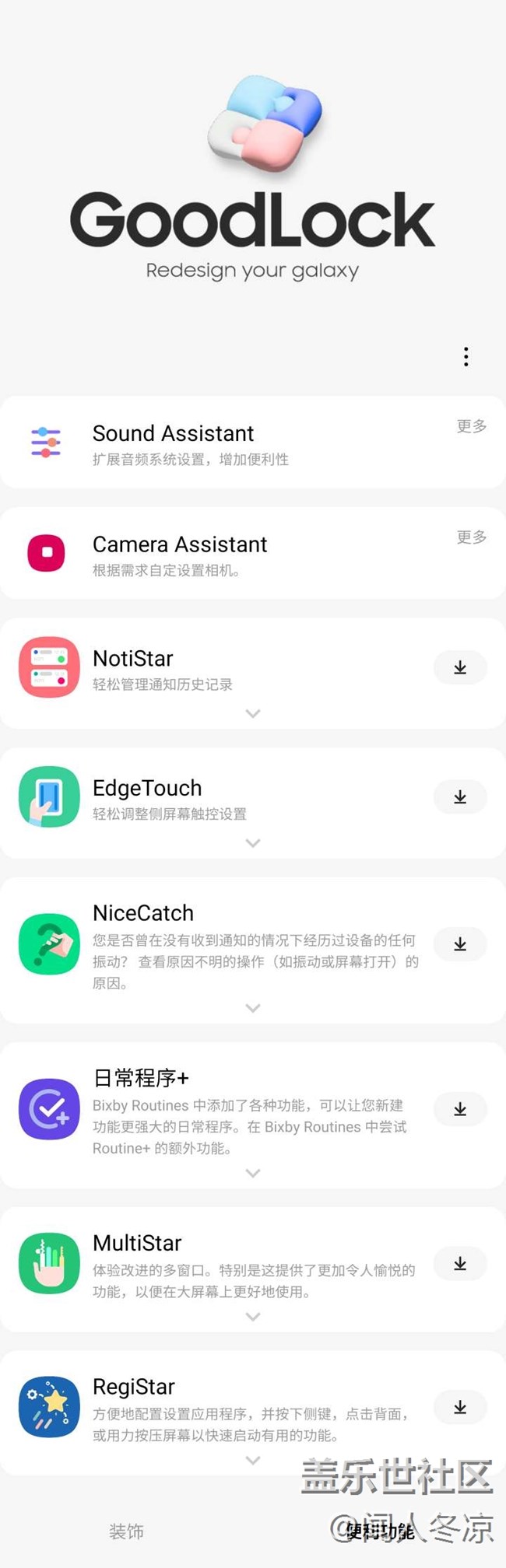This screenshot has height=1568, width=506.
Task: Tap 更多 on the Camera Assistant card
Action: 472,537
